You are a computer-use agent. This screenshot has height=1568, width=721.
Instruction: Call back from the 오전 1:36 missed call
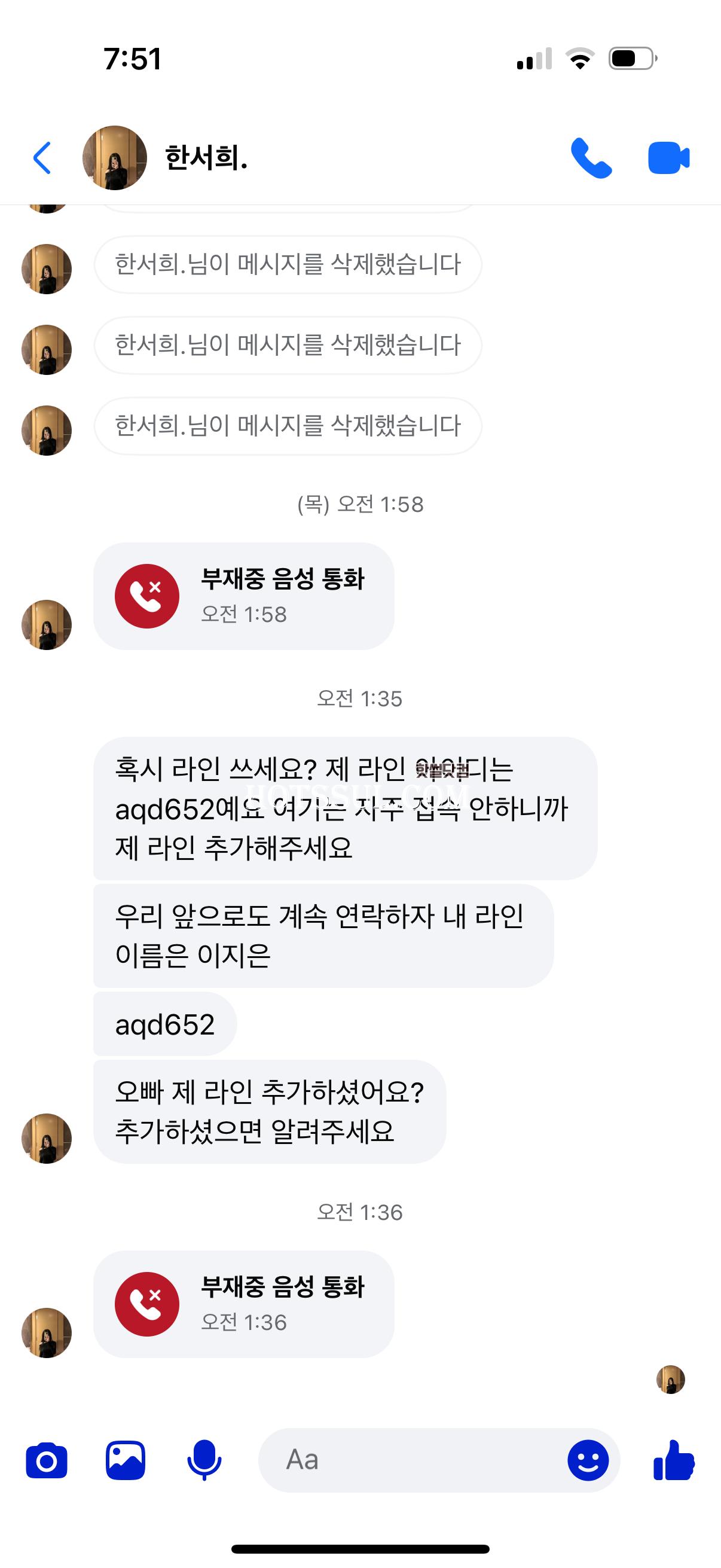[x=243, y=1304]
